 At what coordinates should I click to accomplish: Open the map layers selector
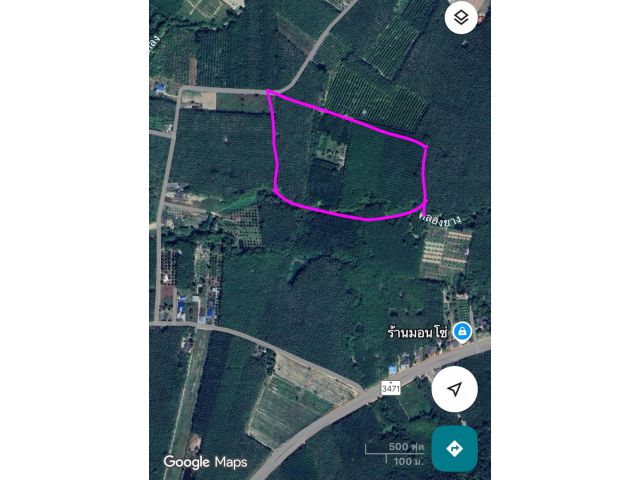point(461,17)
